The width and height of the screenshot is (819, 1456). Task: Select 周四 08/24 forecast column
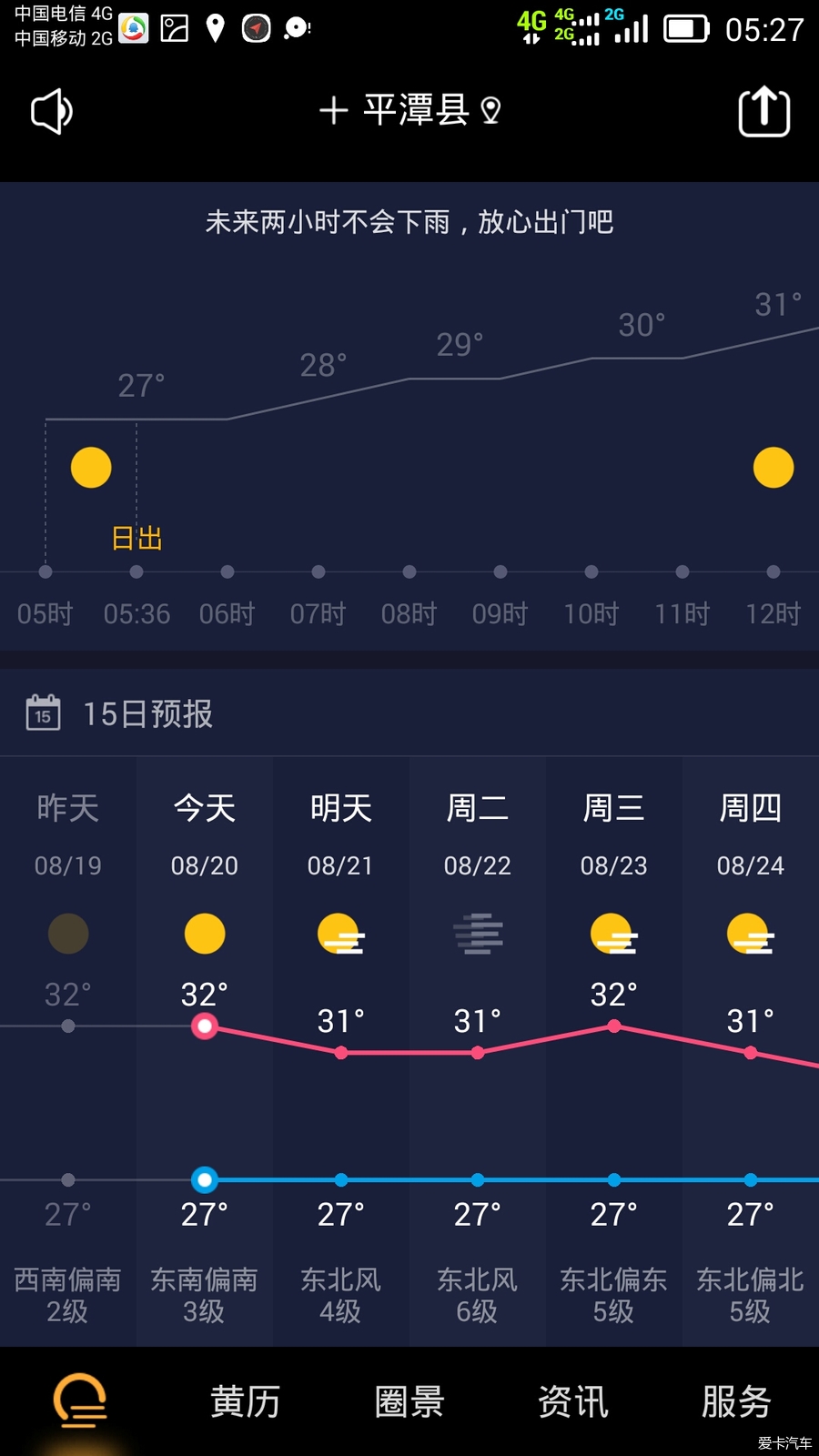click(751, 1046)
